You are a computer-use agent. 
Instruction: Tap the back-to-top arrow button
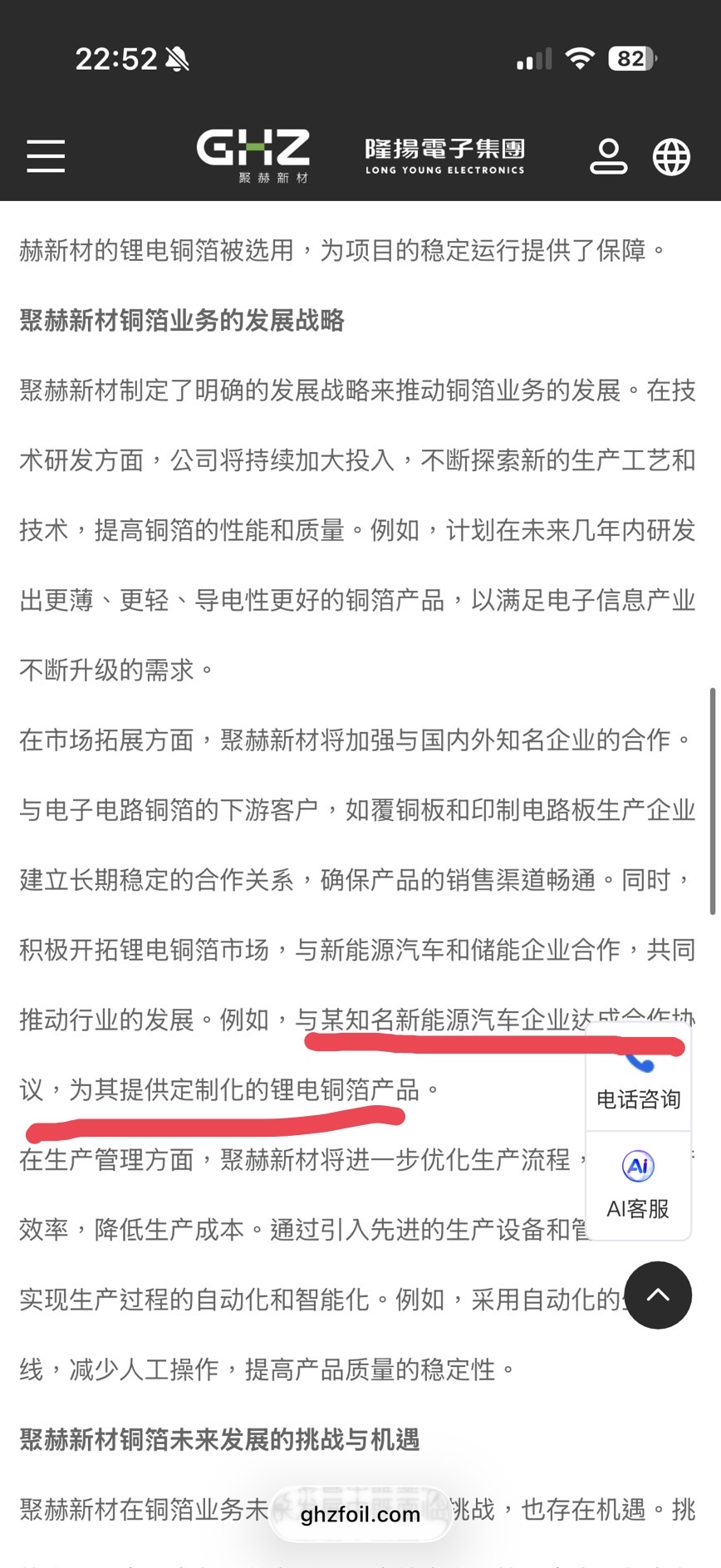[x=658, y=1295]
